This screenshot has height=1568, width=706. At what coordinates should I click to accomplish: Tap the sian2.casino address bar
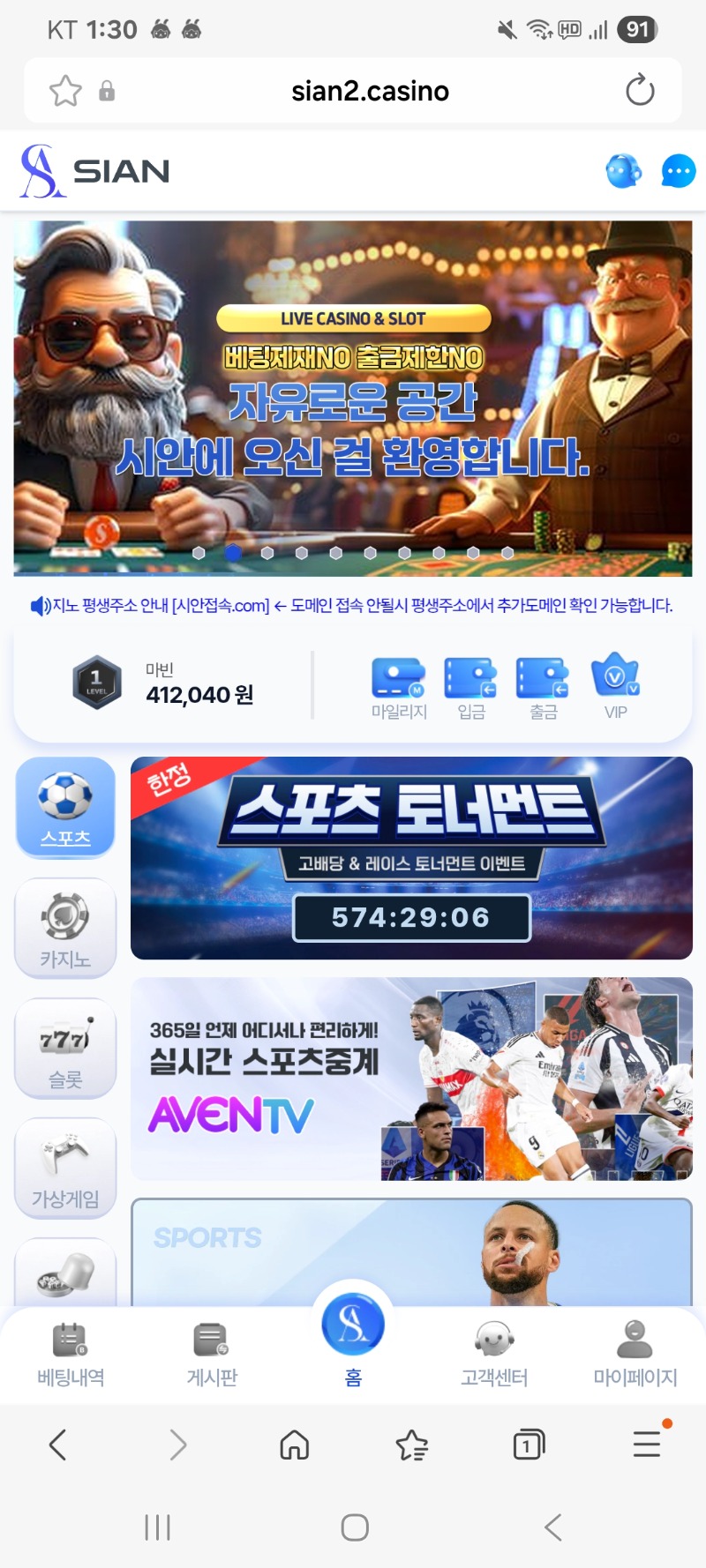pos(370,91)
